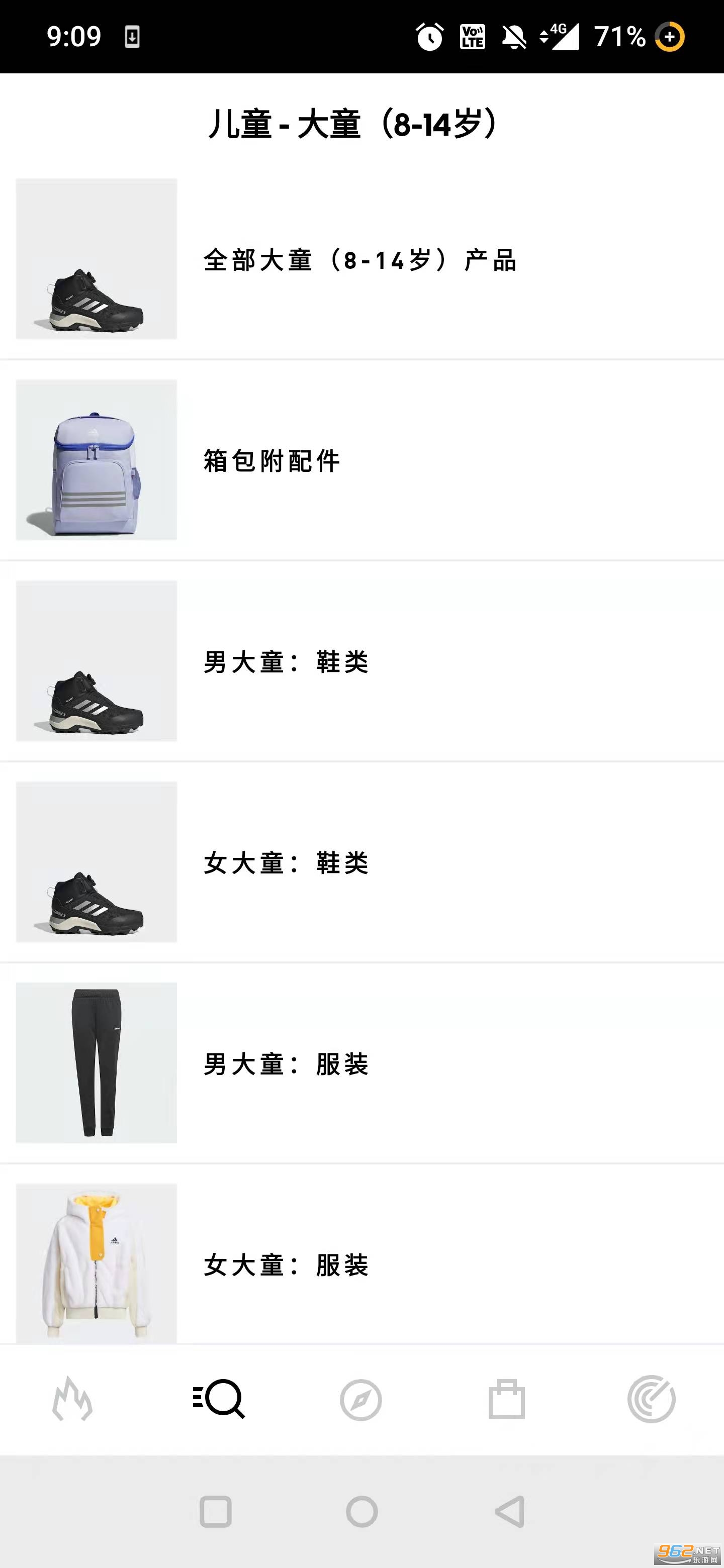This screenshot has height=1568, width=724.
Task: Switch to the flame trending tab
Action: pyautogui.click(x=72, y=1400)
